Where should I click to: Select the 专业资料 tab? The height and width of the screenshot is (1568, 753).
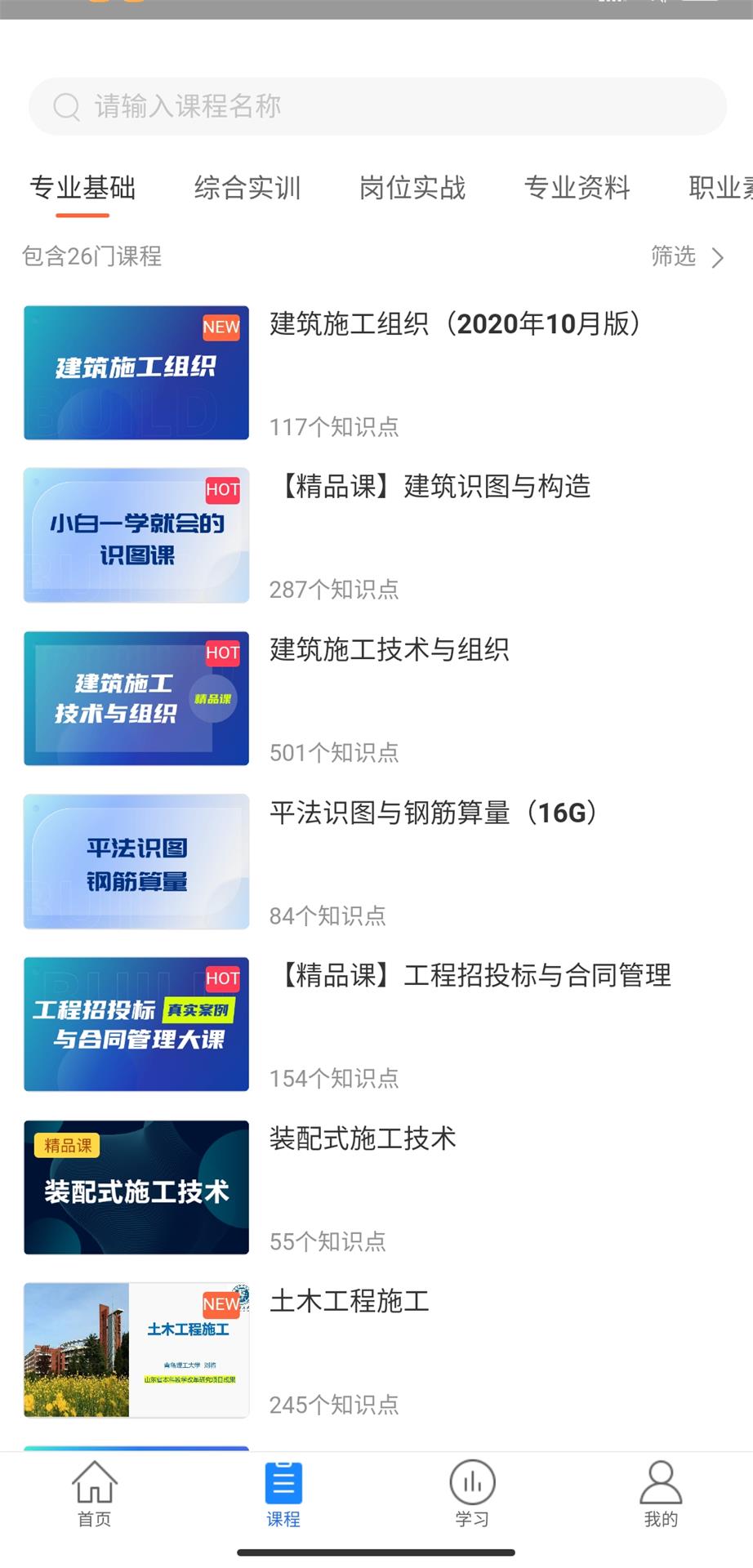577,189
